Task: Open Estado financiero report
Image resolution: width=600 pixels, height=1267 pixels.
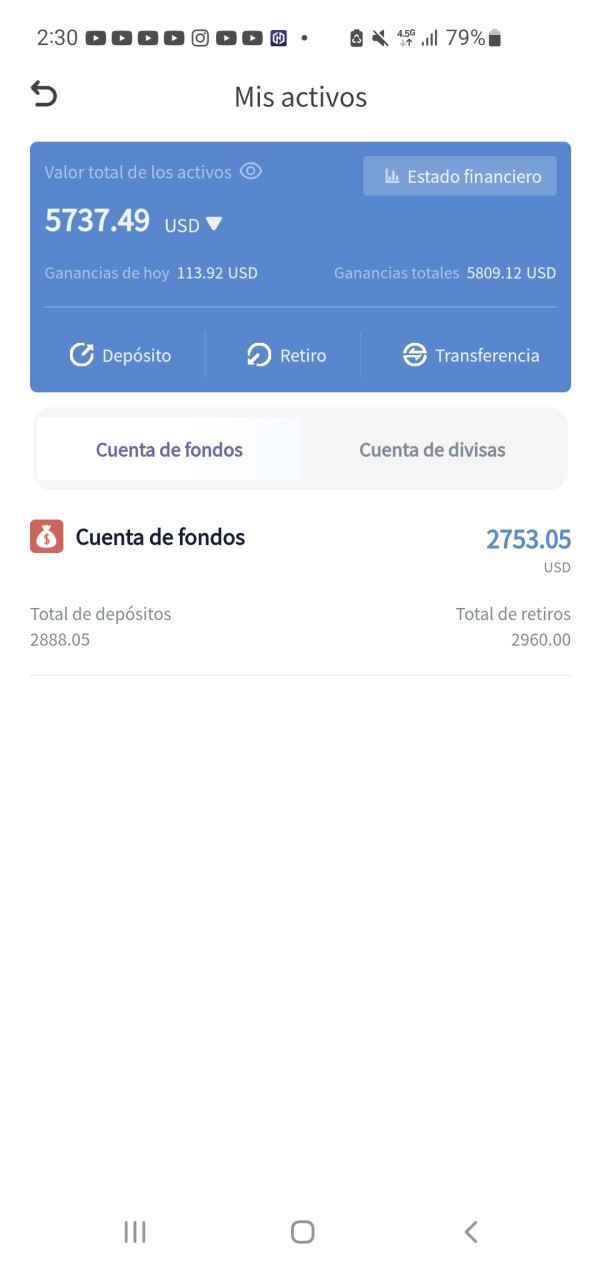Action: 460,176
